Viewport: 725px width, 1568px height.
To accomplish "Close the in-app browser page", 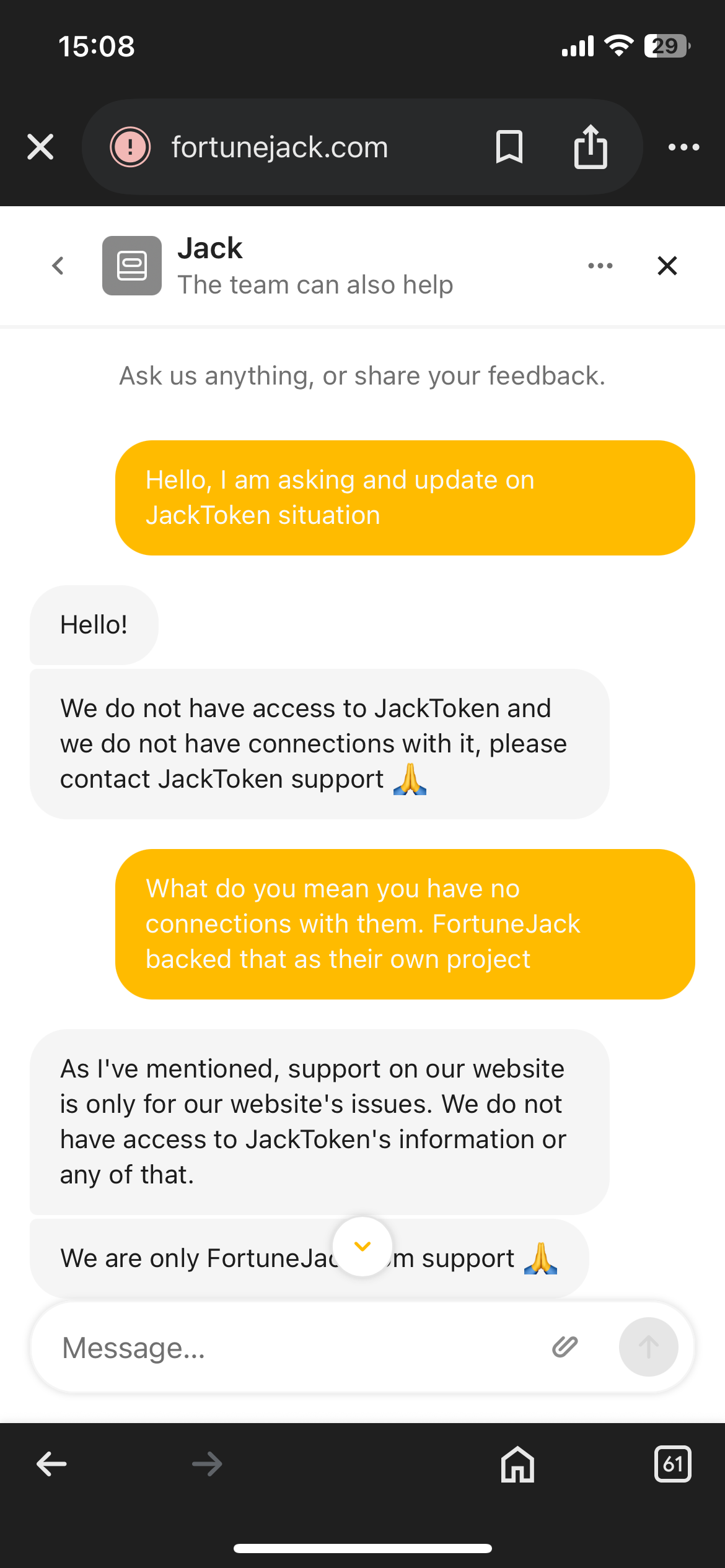I will pyautogui.click(x=40, y=147).
